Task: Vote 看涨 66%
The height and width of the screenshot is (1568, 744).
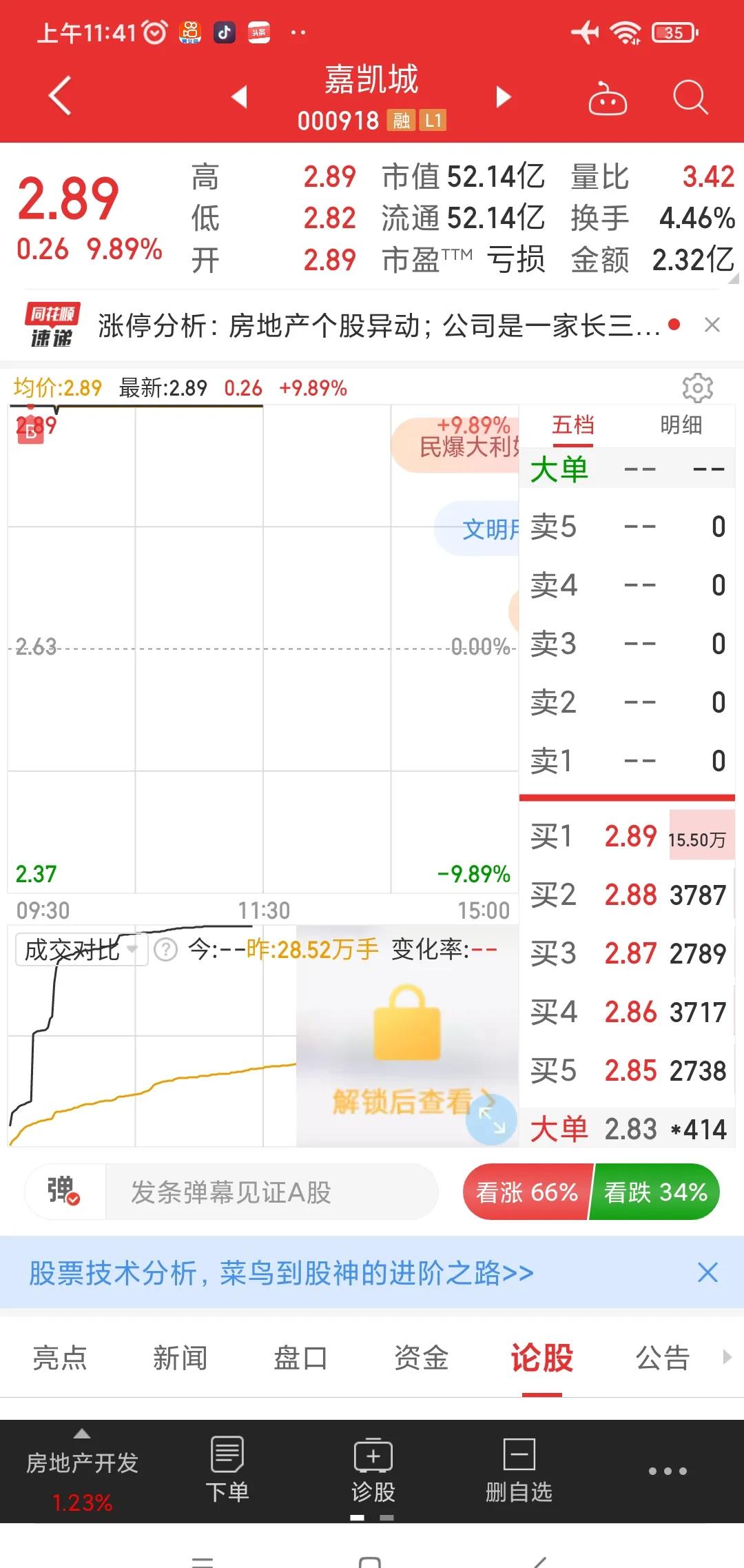Action: pos(527,1192)
